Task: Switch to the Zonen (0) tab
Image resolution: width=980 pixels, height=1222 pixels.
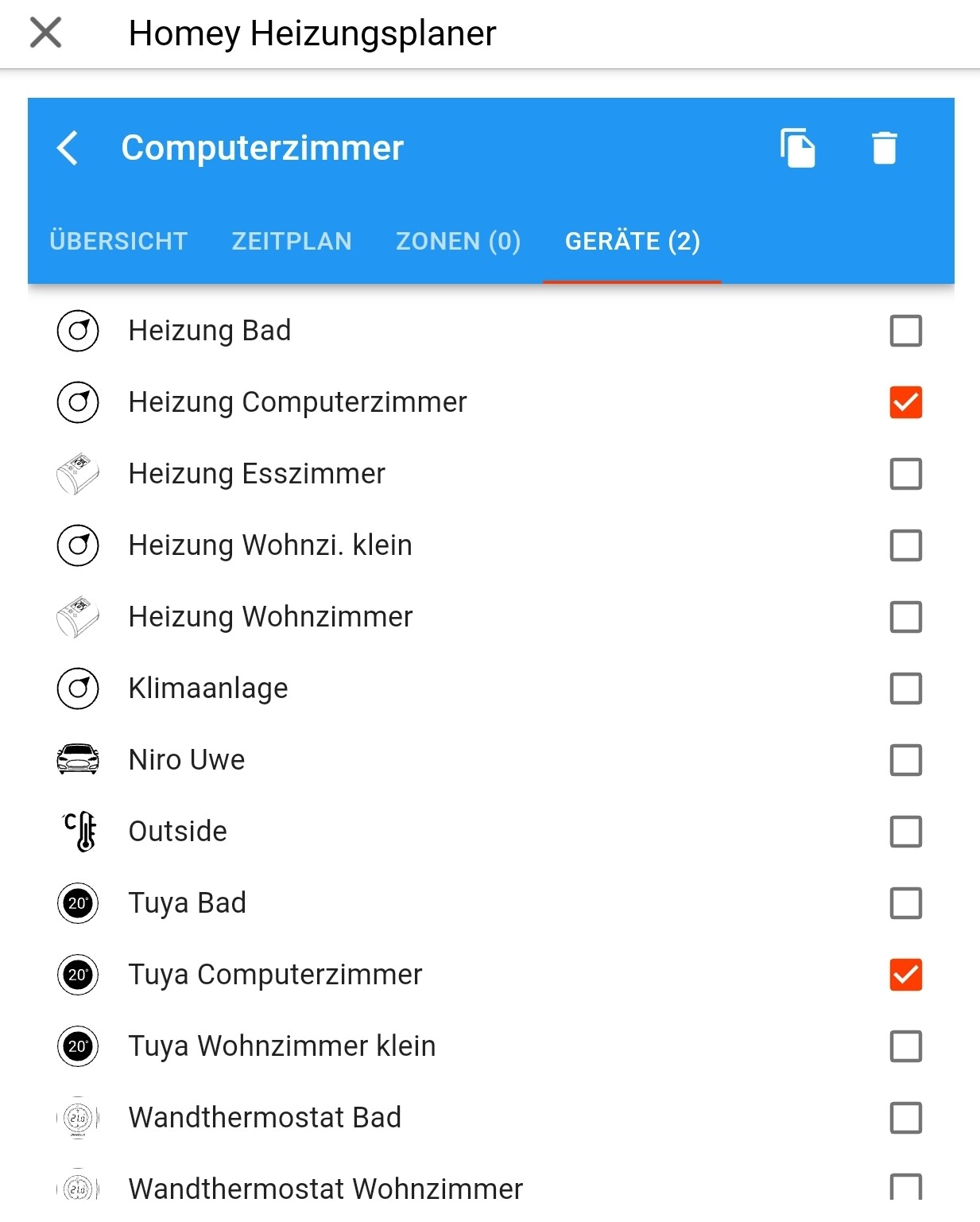Action: point(458,241)
